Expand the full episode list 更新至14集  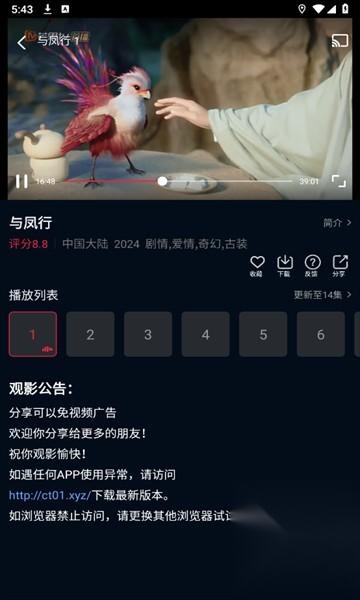pyautogui.click(x=323, y=295)
